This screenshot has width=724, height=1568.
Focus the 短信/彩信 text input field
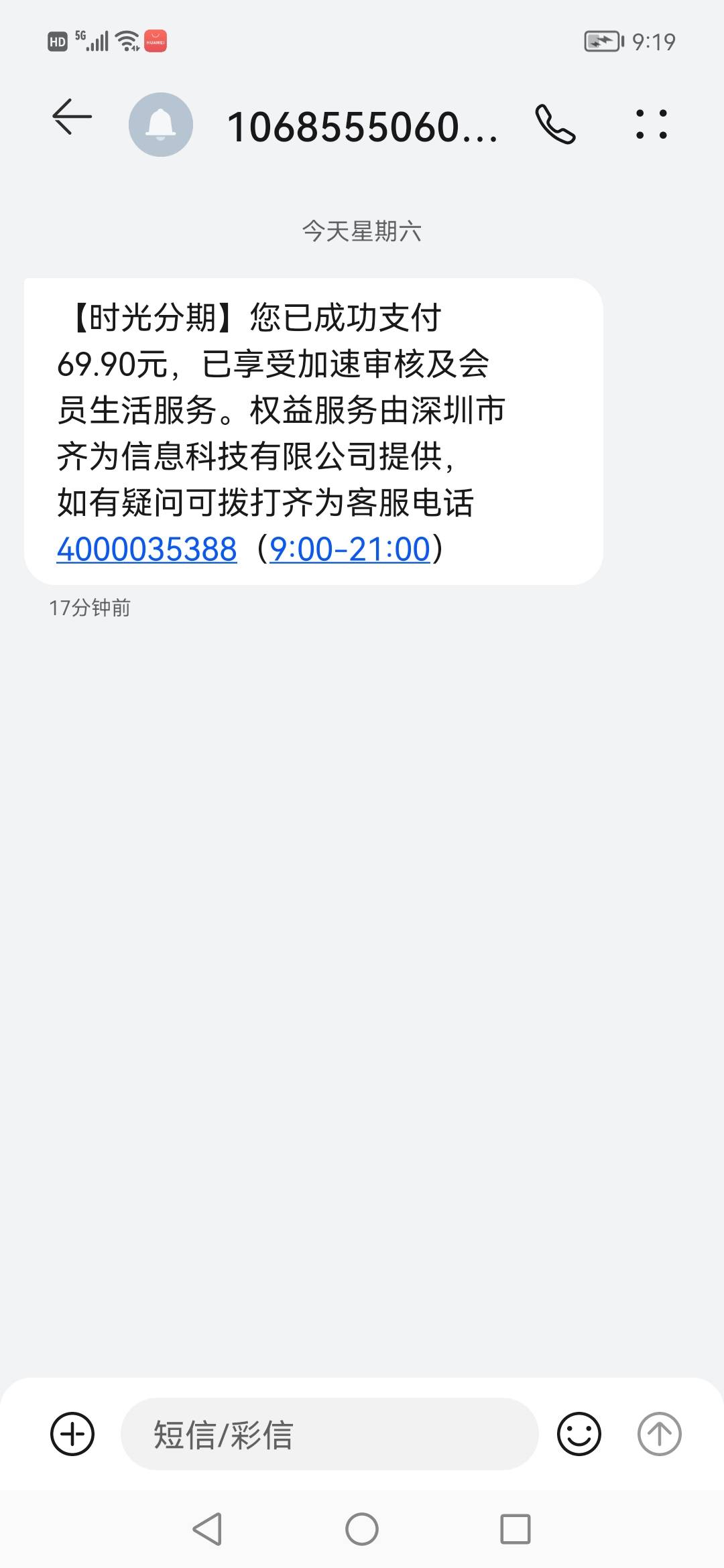328,1434
